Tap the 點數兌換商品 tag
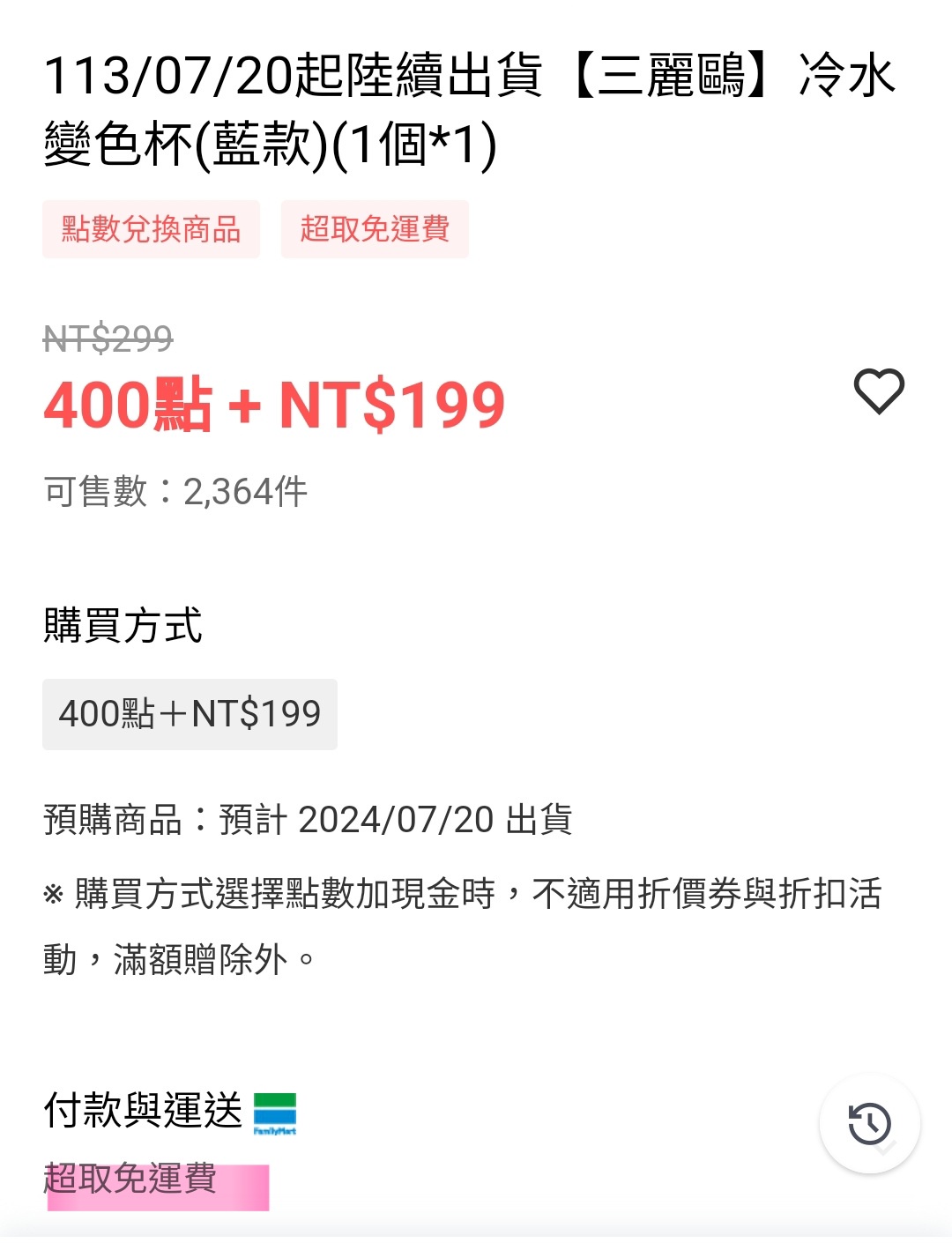The height and width of the screenshot is (1243, 952). point(151,229)
